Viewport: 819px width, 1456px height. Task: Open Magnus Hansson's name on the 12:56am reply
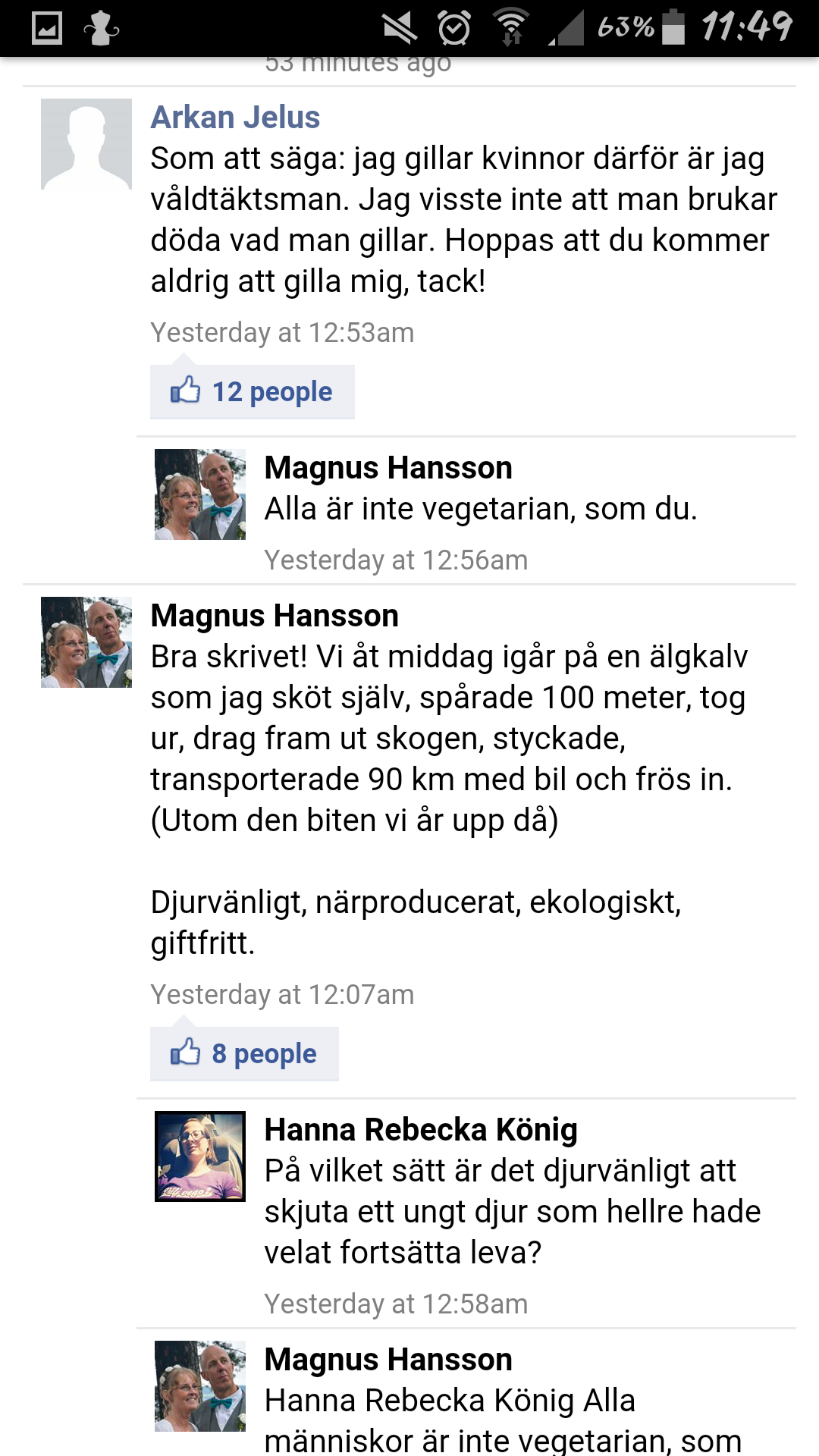(388, 468)
